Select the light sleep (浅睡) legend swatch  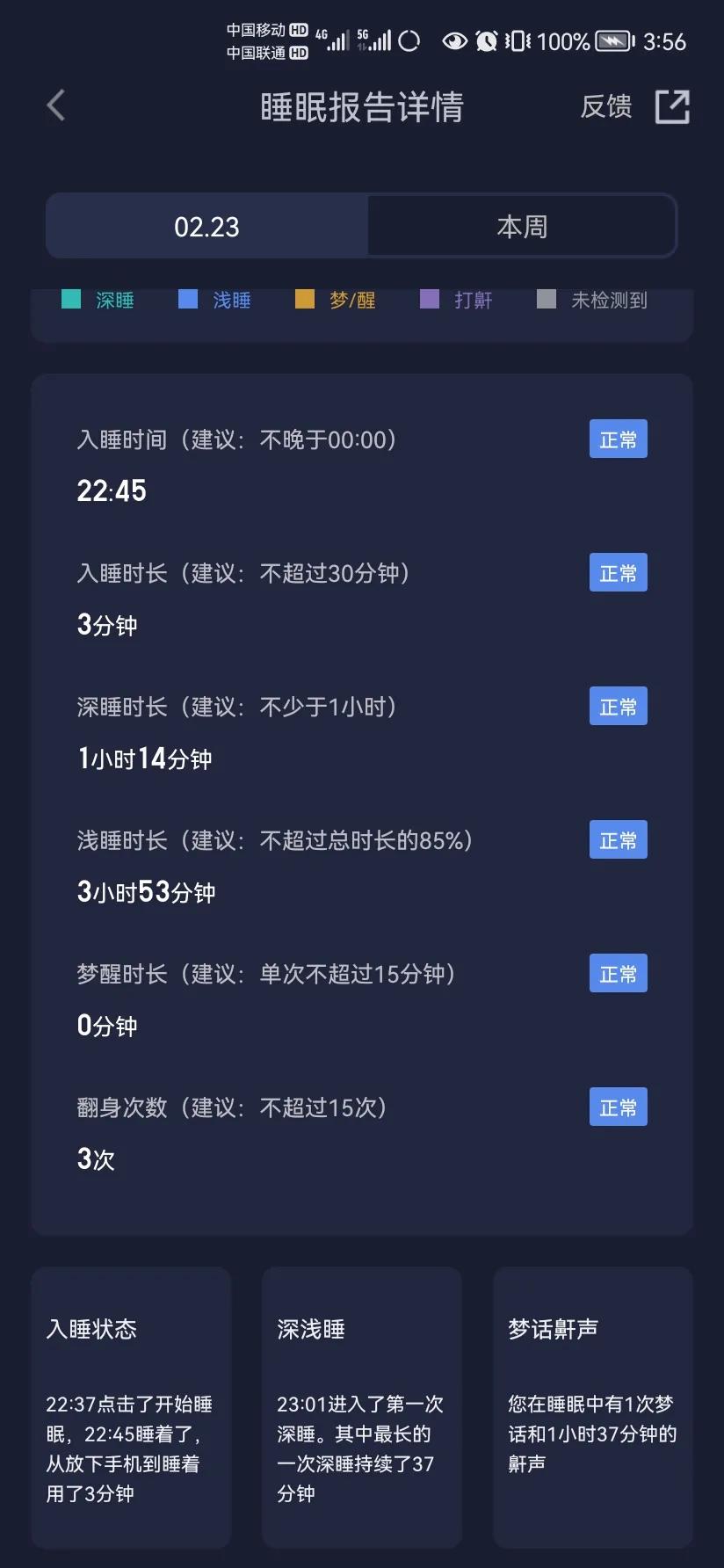click(x=186, y=299)
